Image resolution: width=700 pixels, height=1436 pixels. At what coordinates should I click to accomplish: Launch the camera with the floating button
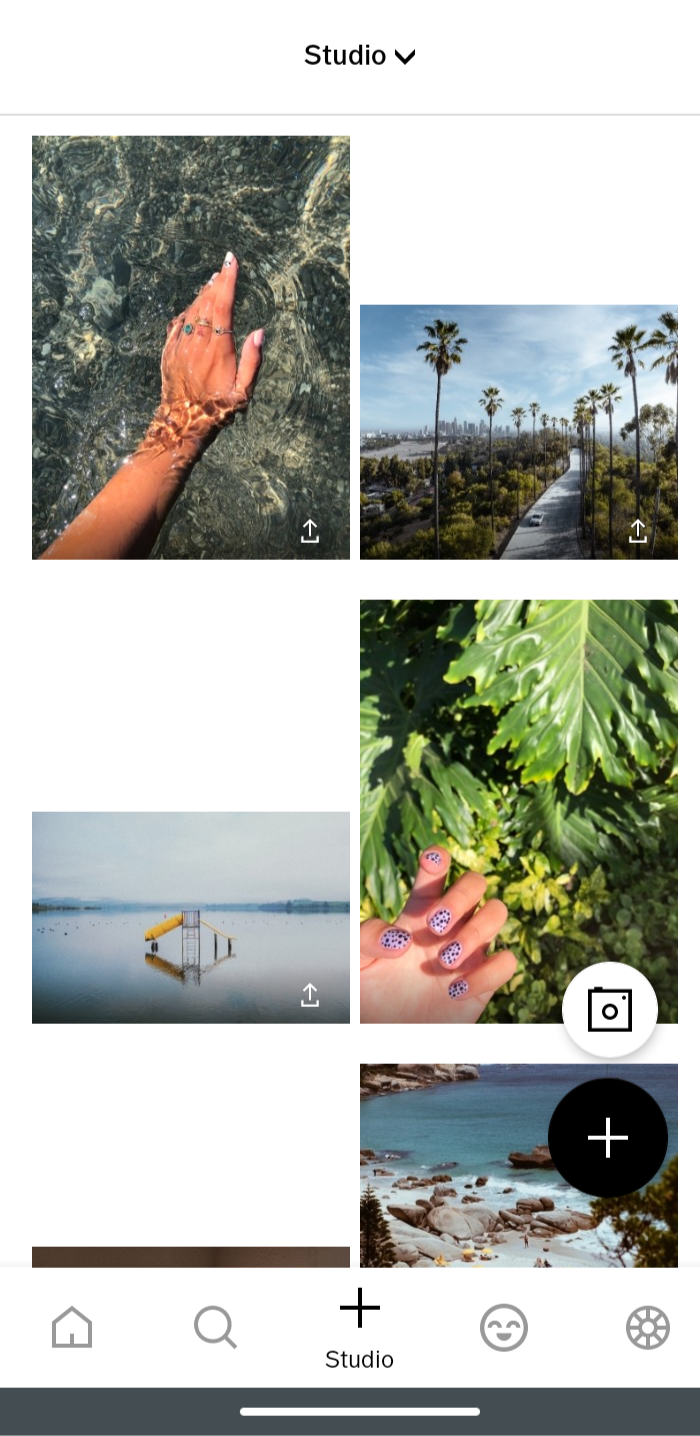click(x=610, y=1010)
